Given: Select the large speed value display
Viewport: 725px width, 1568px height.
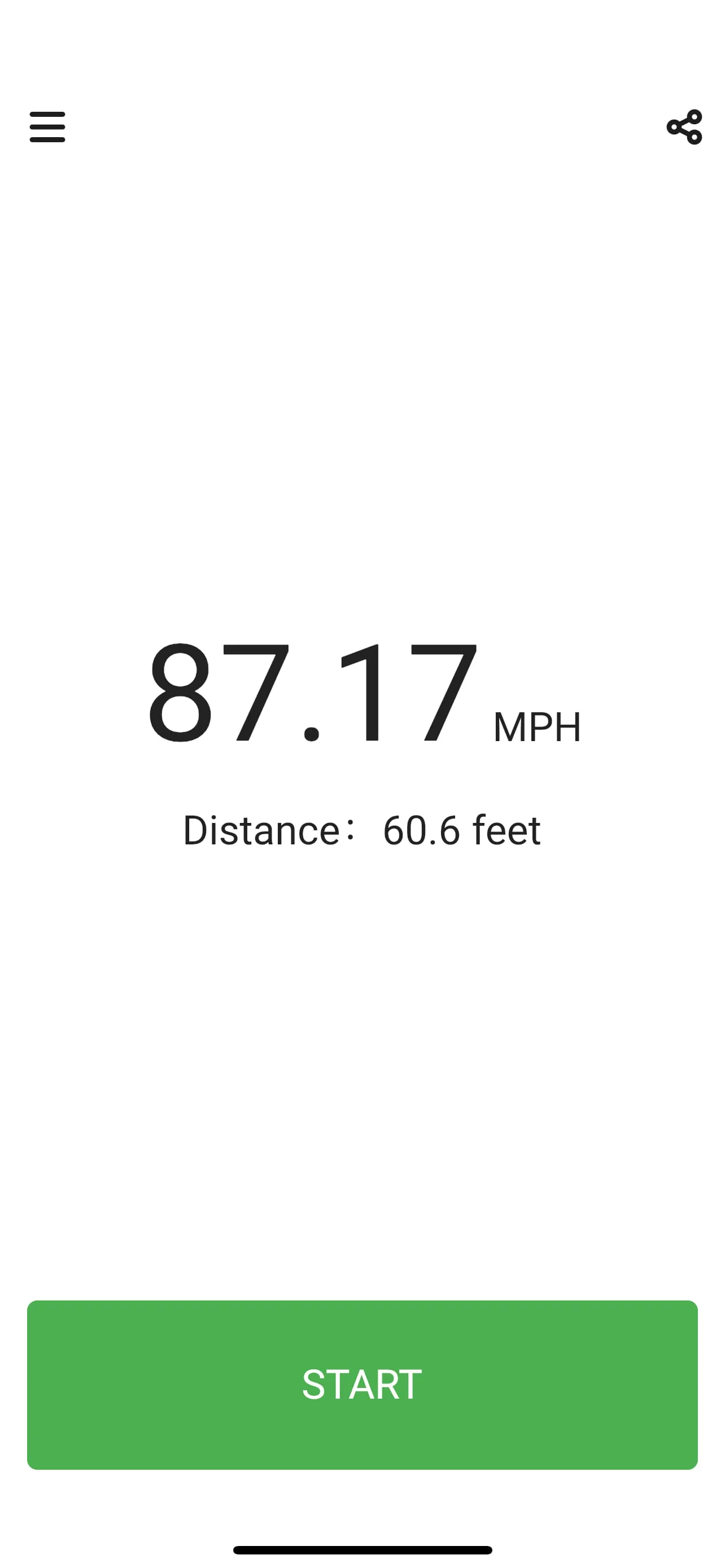Looking at the screenshot, I should 313,694.
